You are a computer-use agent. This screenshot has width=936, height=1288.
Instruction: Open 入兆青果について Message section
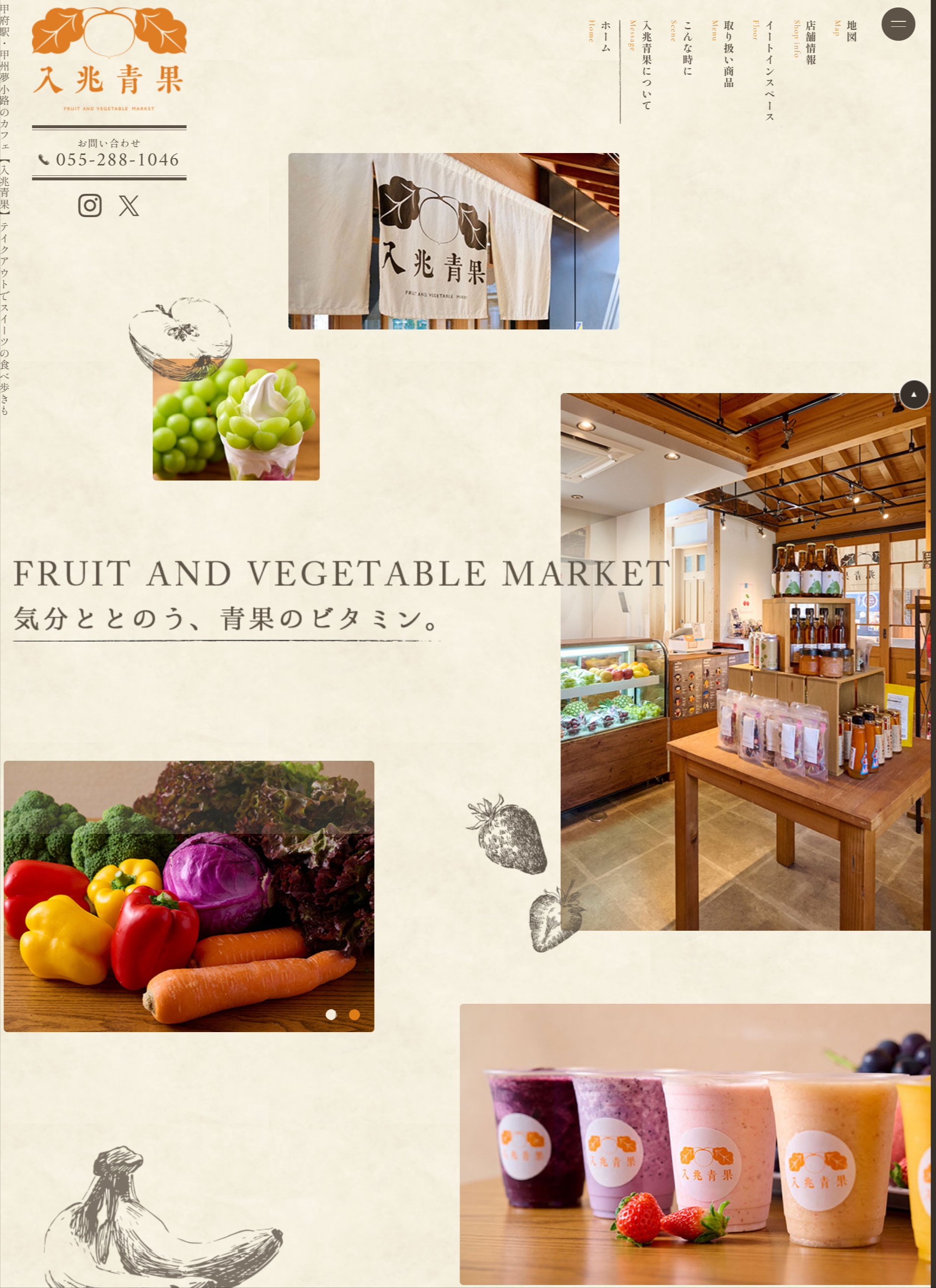pyautogui.click(x=646, y=65)
